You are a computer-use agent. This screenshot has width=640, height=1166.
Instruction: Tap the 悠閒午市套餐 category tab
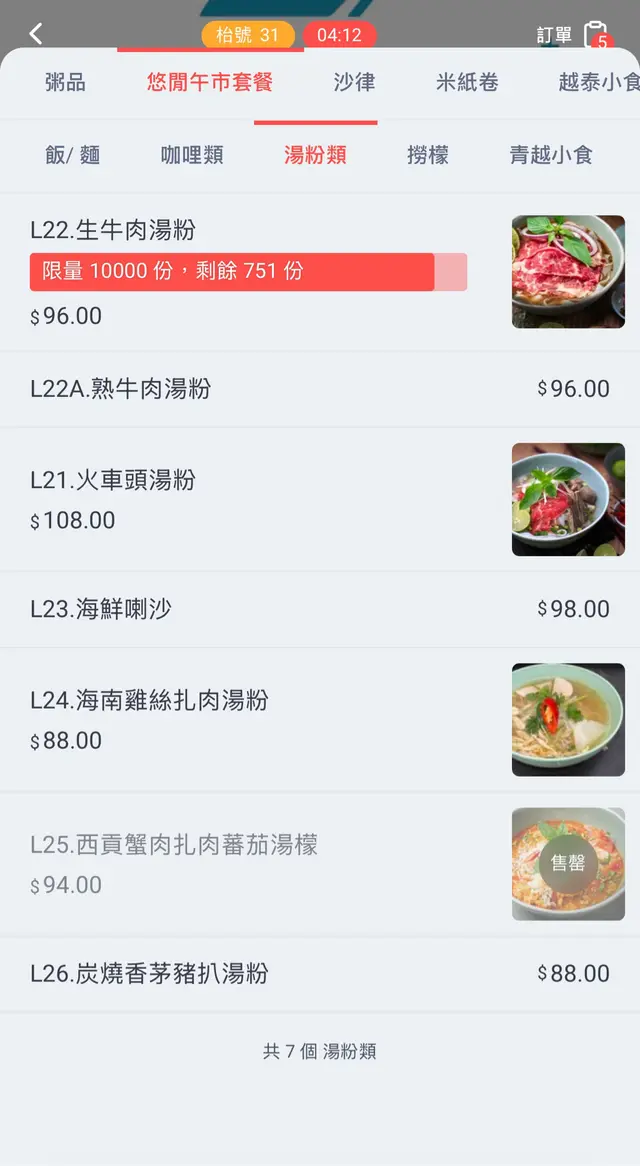[x=210, y=82]
